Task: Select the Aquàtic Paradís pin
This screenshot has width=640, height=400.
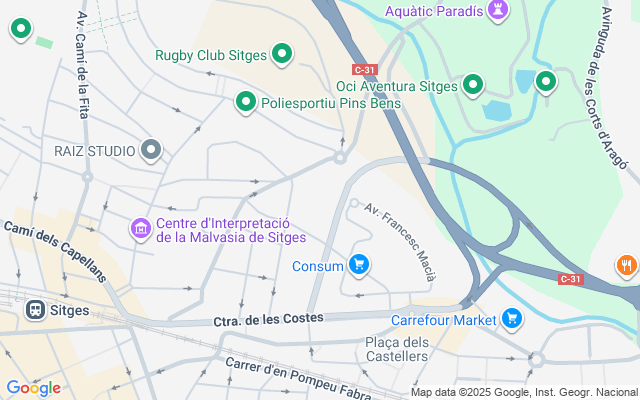Action: pos(498,11)
